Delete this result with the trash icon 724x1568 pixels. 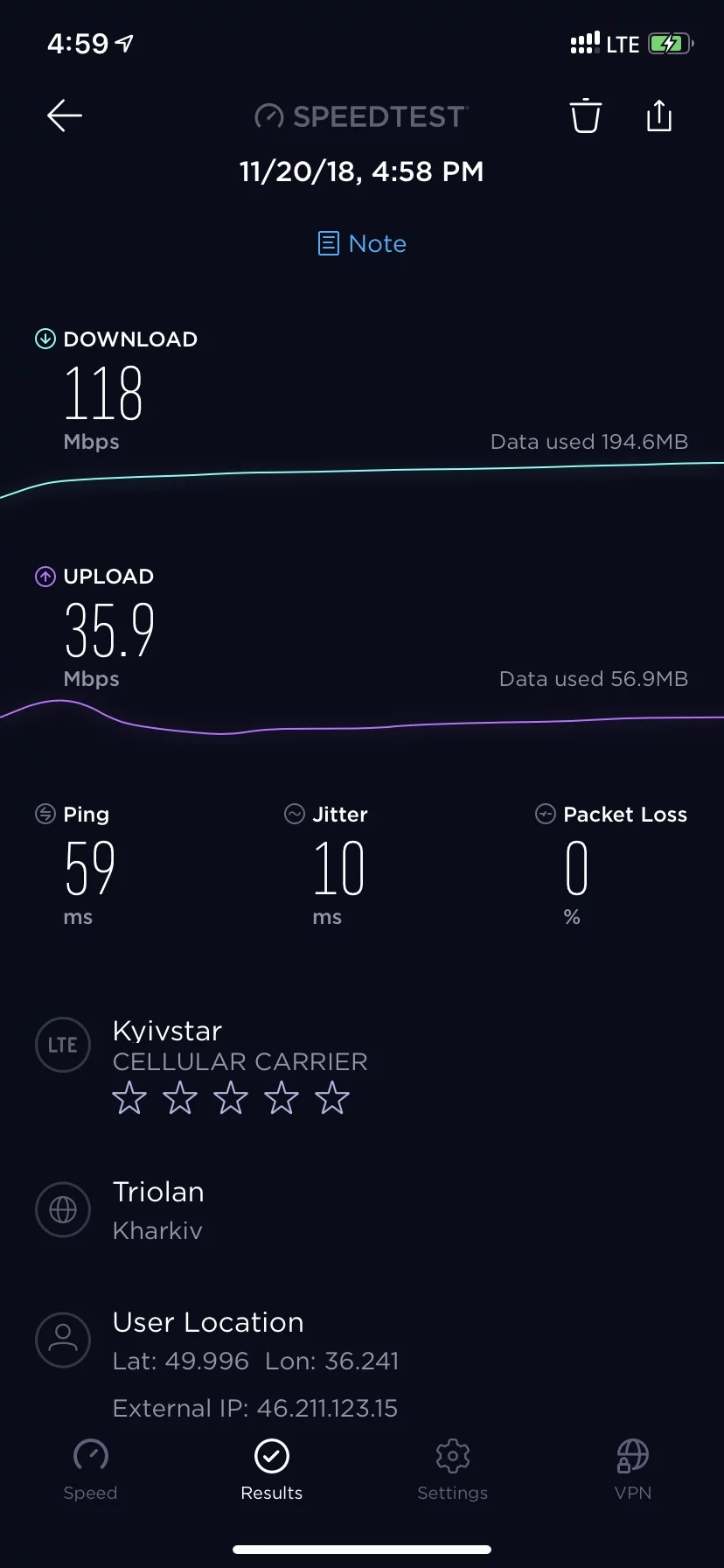pyautogui.click(x=585, y=115)
